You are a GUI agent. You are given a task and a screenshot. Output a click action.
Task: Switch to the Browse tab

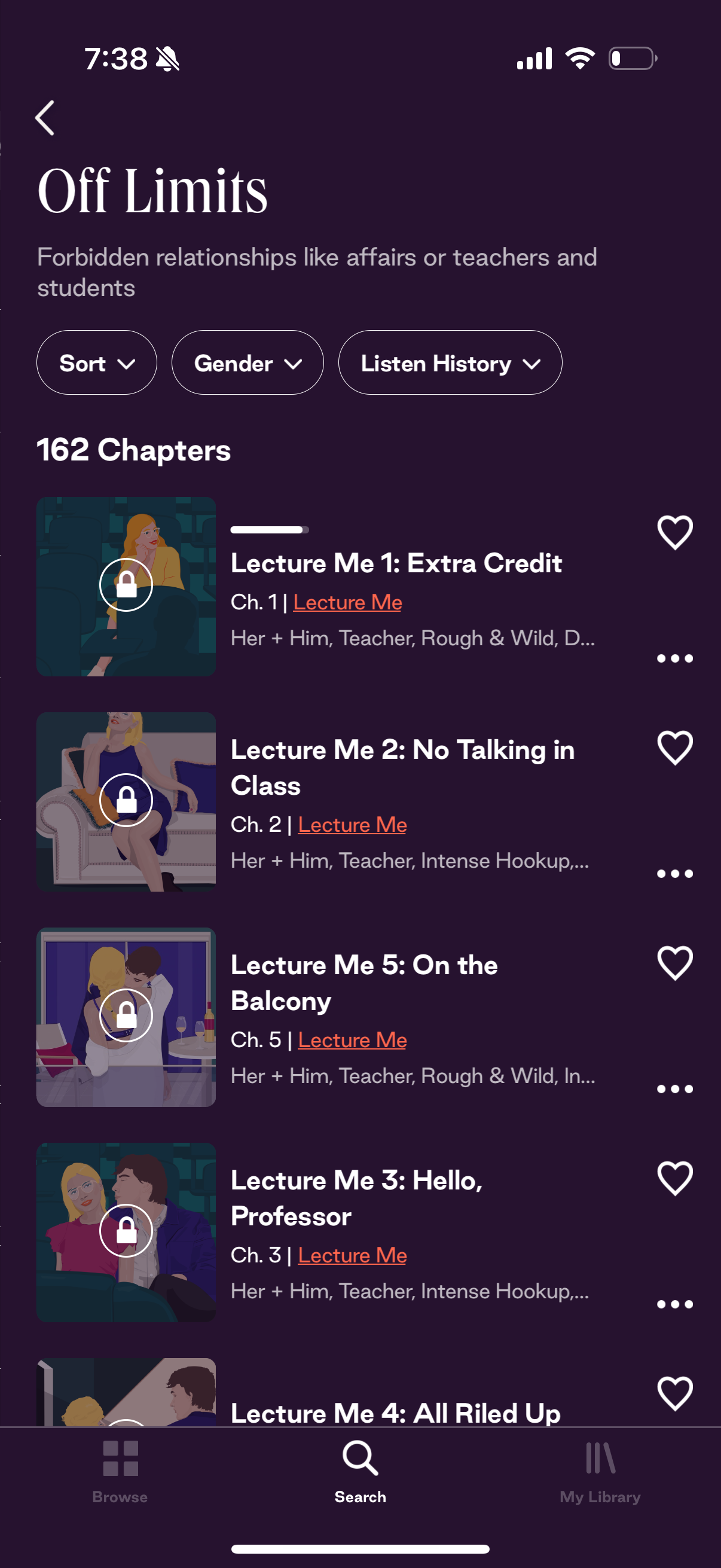[120, 1470]
